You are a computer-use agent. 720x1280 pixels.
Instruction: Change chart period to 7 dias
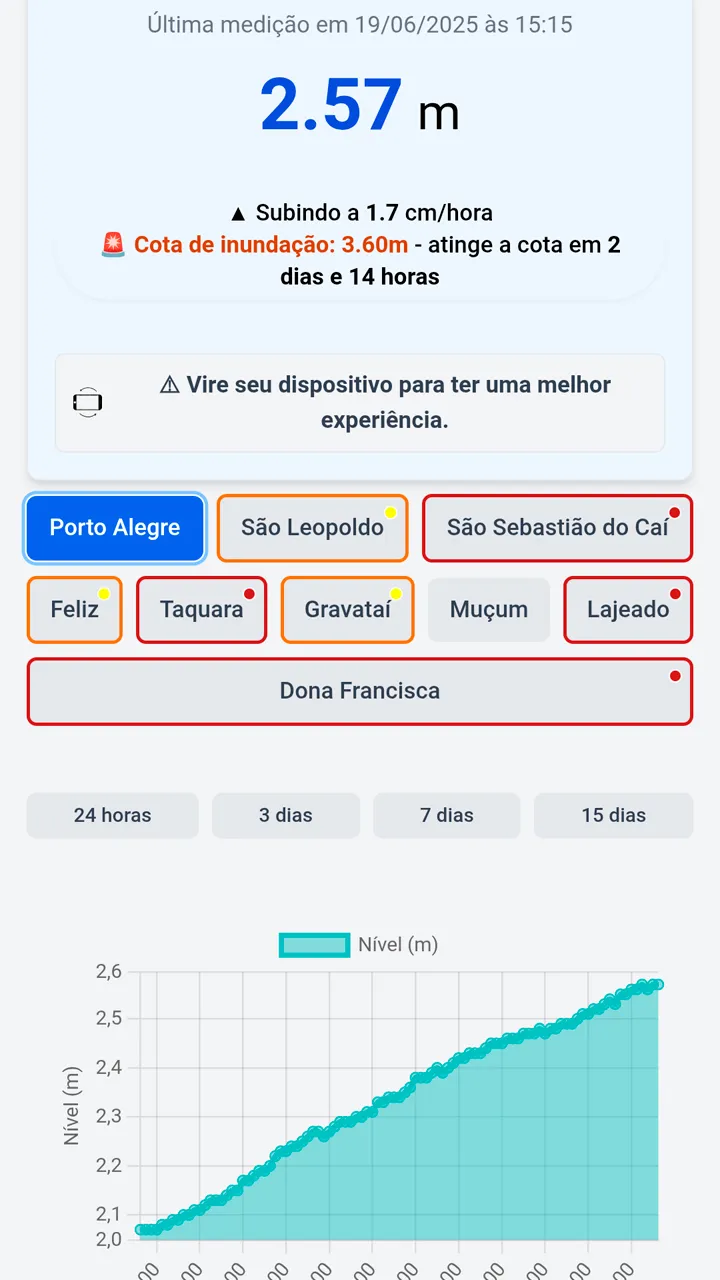pyautogui.click(x=447, y=815)
